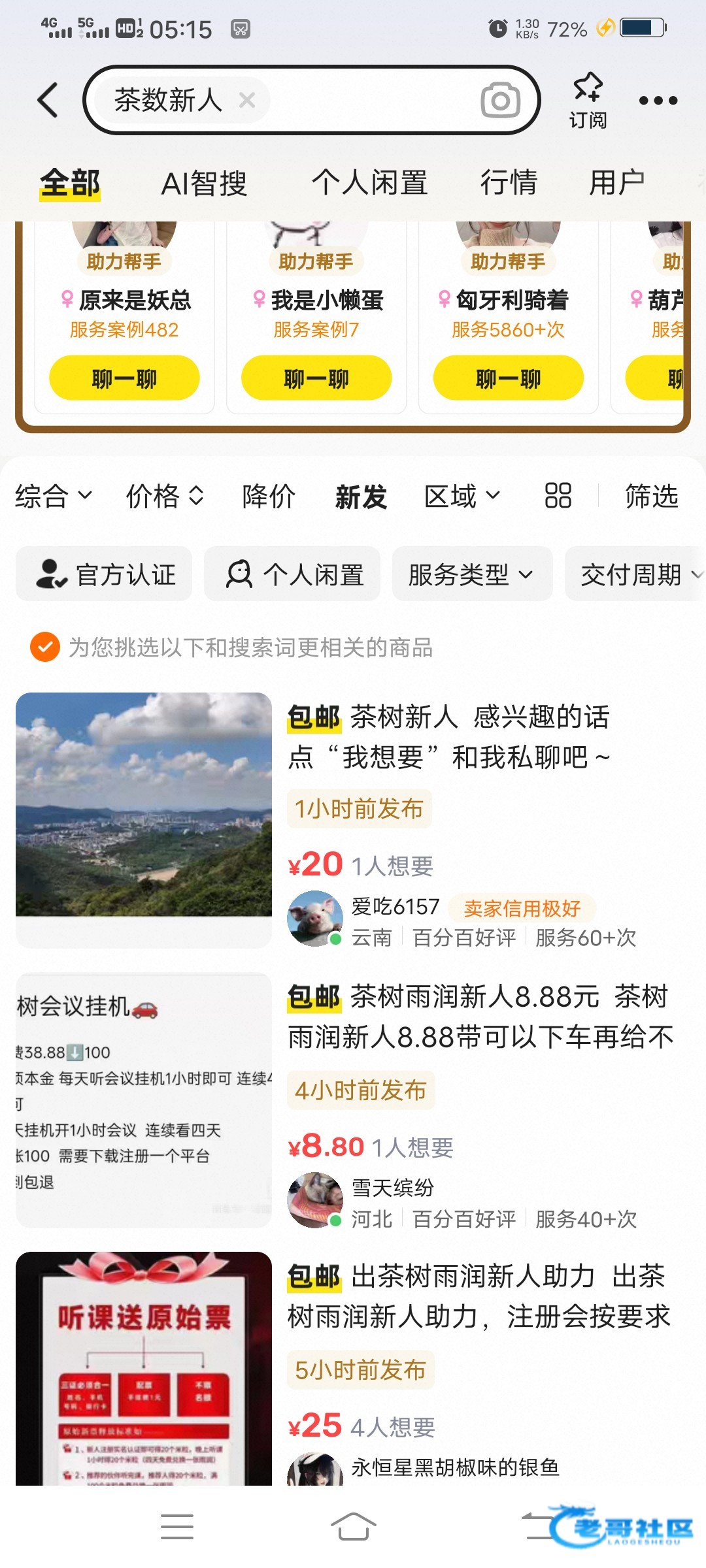Subscribe via the 订阅 button
The image size is (706, 1568).
click(x=587, y=101)
